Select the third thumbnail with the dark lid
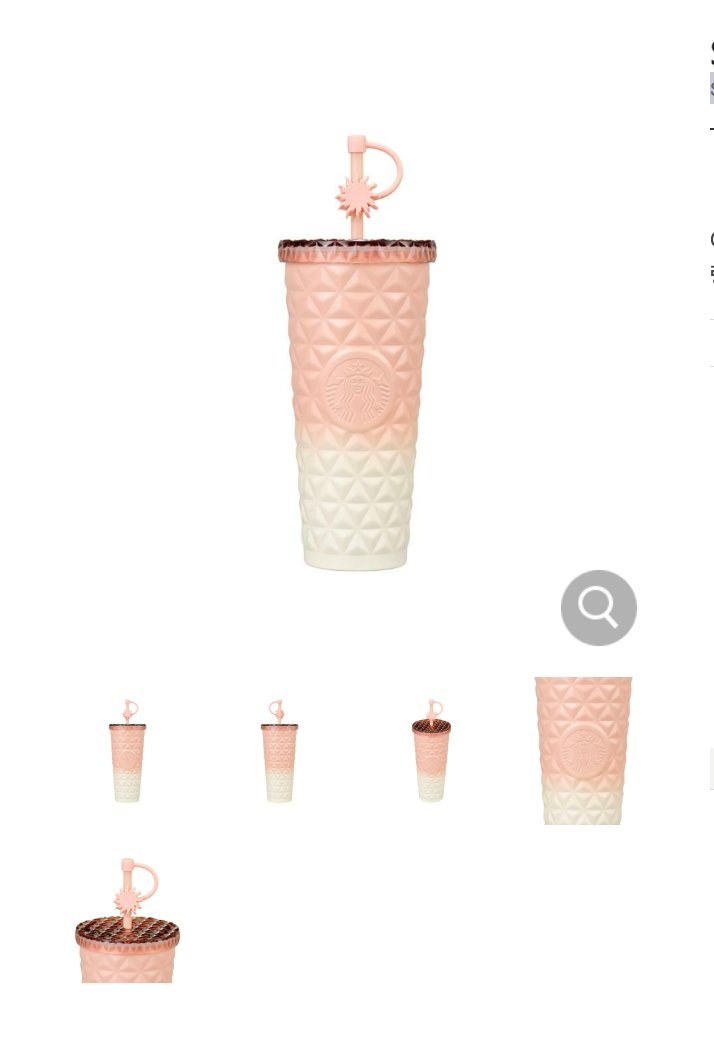The image size is (714, 1038). (x=431, y=751)
